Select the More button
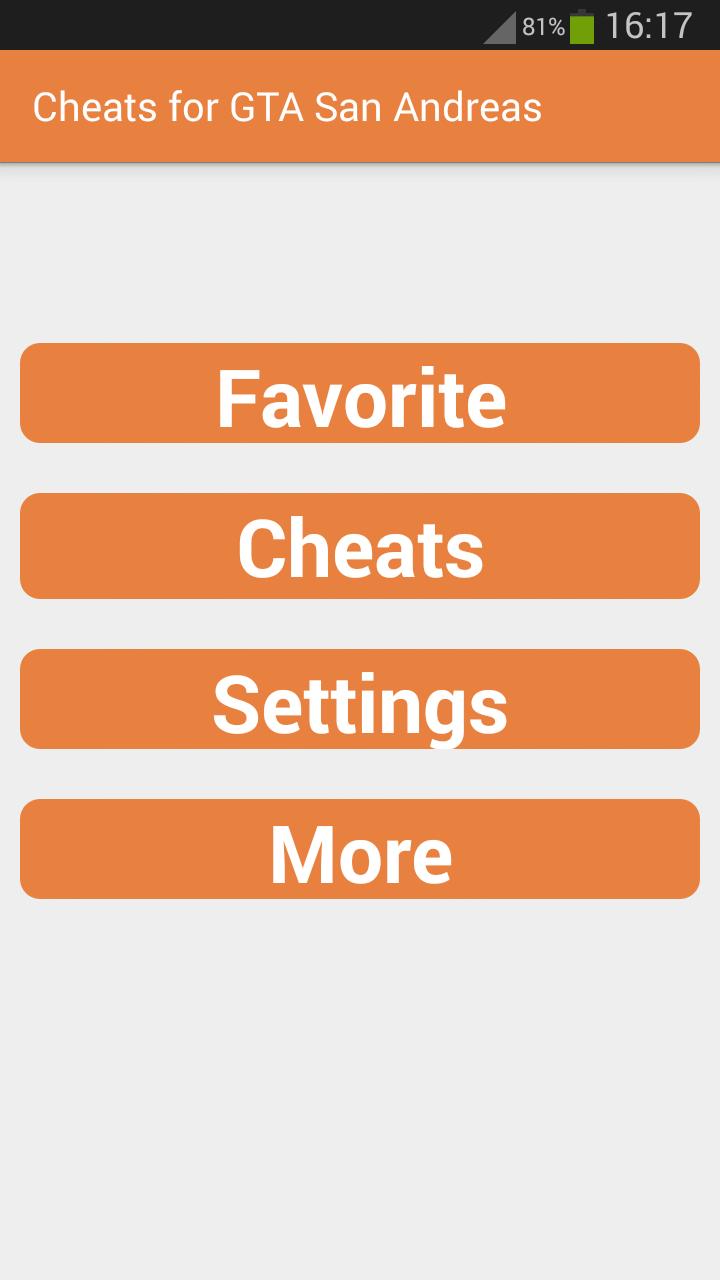 click(x=360, y=849)
